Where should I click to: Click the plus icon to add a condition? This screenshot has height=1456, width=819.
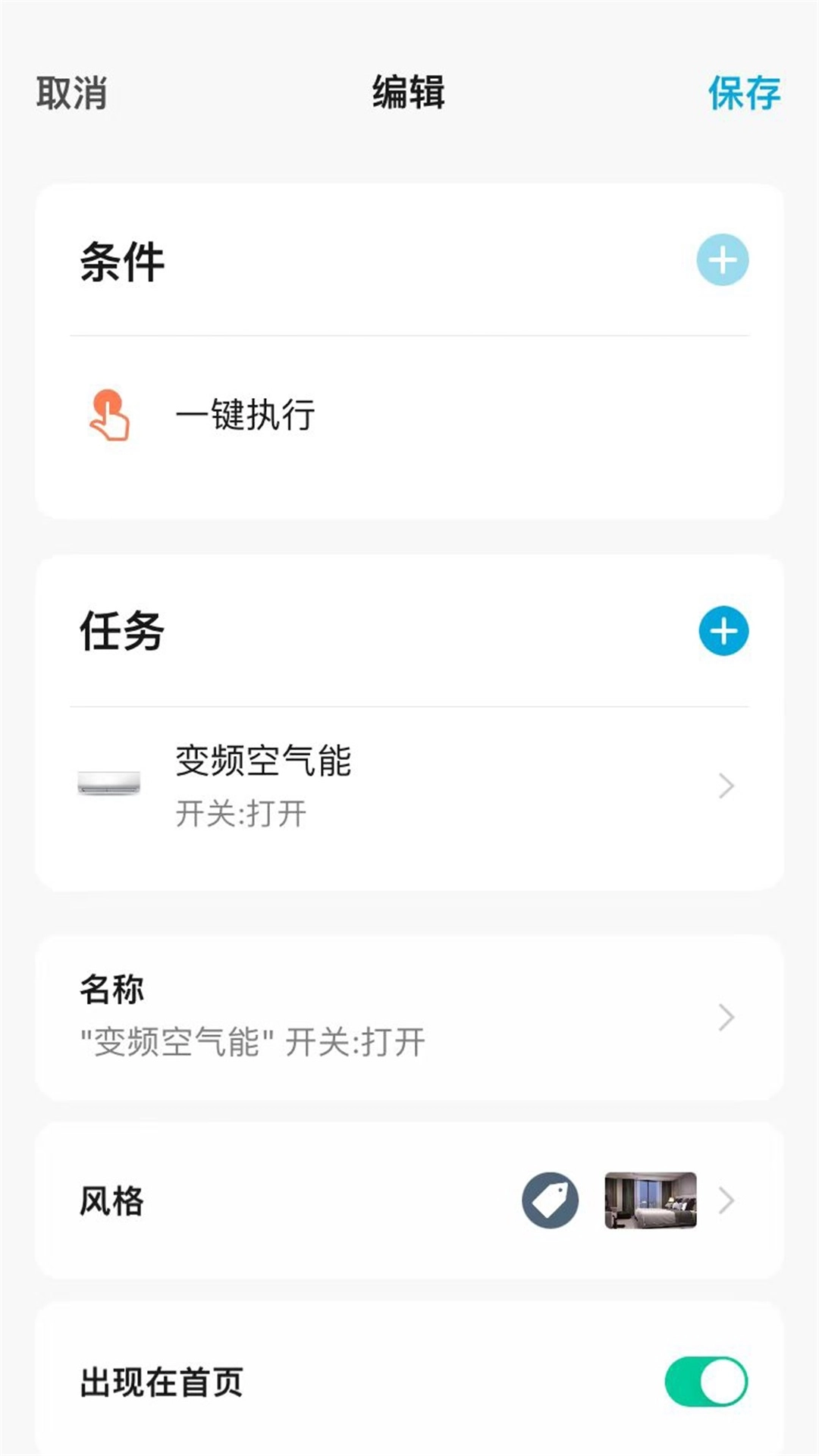point(724,259)
